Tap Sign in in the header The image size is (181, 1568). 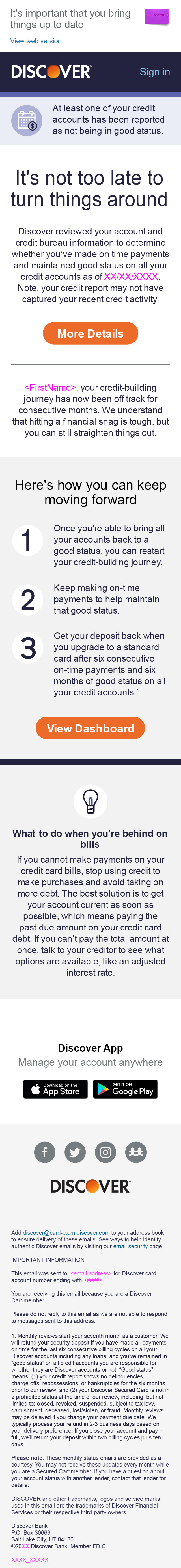[155, 72]
